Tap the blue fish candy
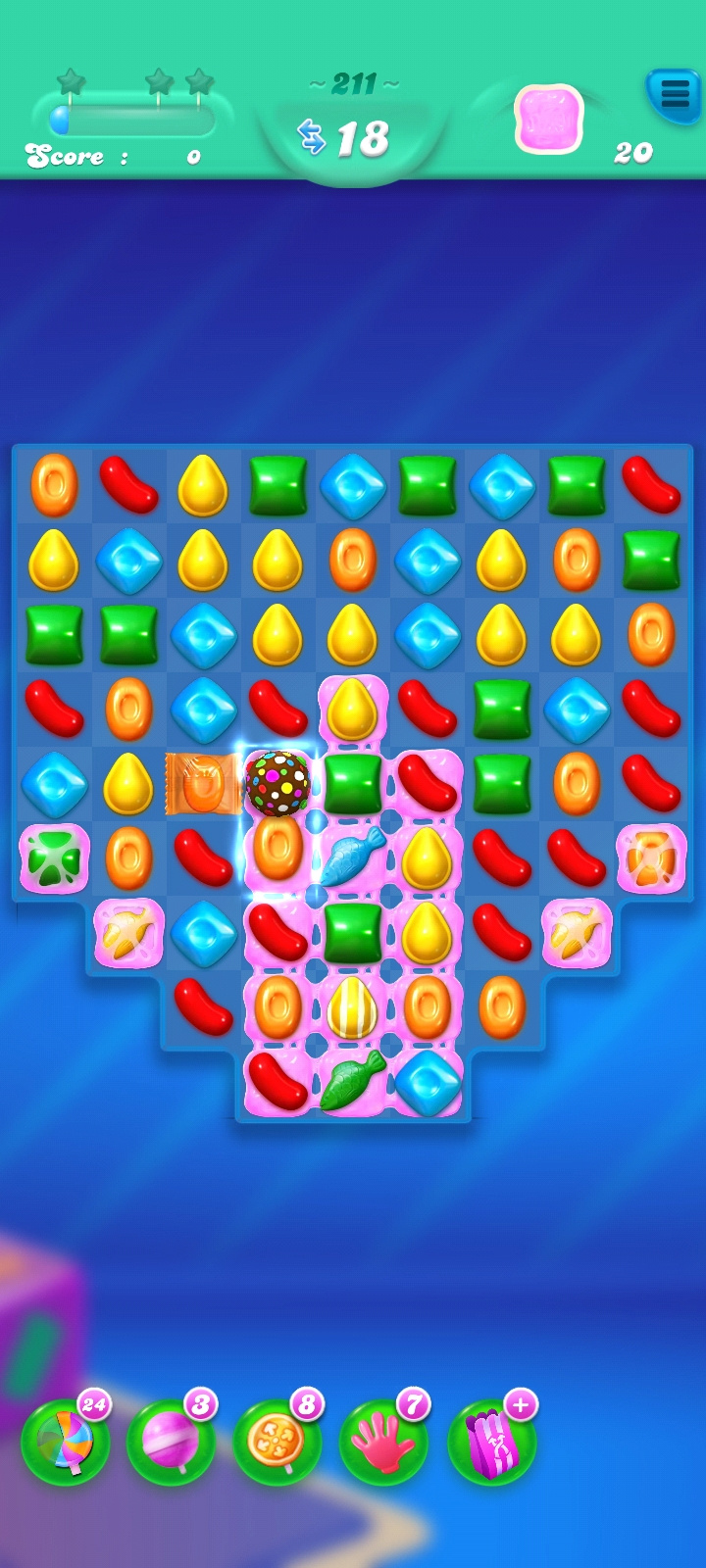This screenshot has height=1568, width=706. [x=352, y=856]
